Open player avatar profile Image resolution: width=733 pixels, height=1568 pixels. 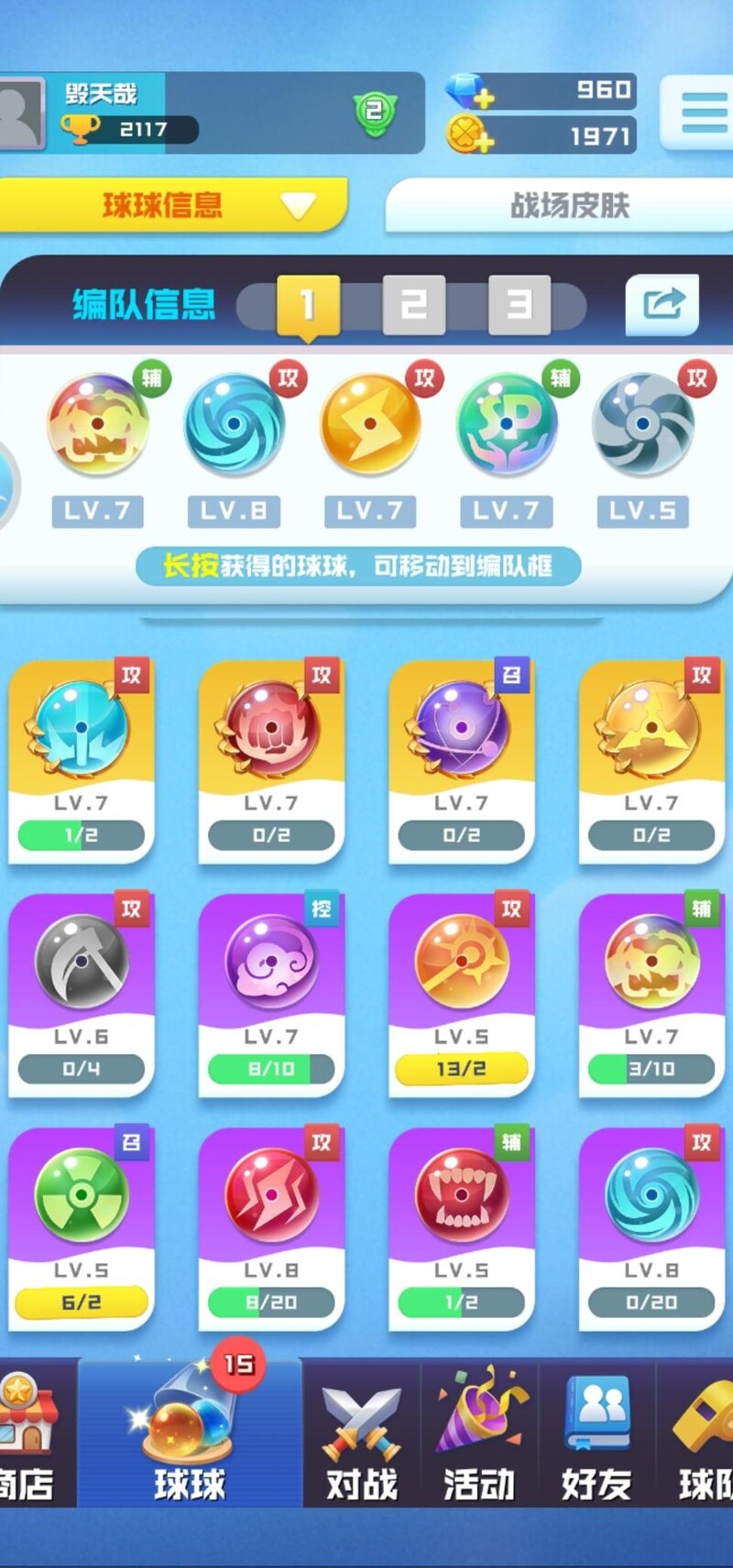click(22, 114)
